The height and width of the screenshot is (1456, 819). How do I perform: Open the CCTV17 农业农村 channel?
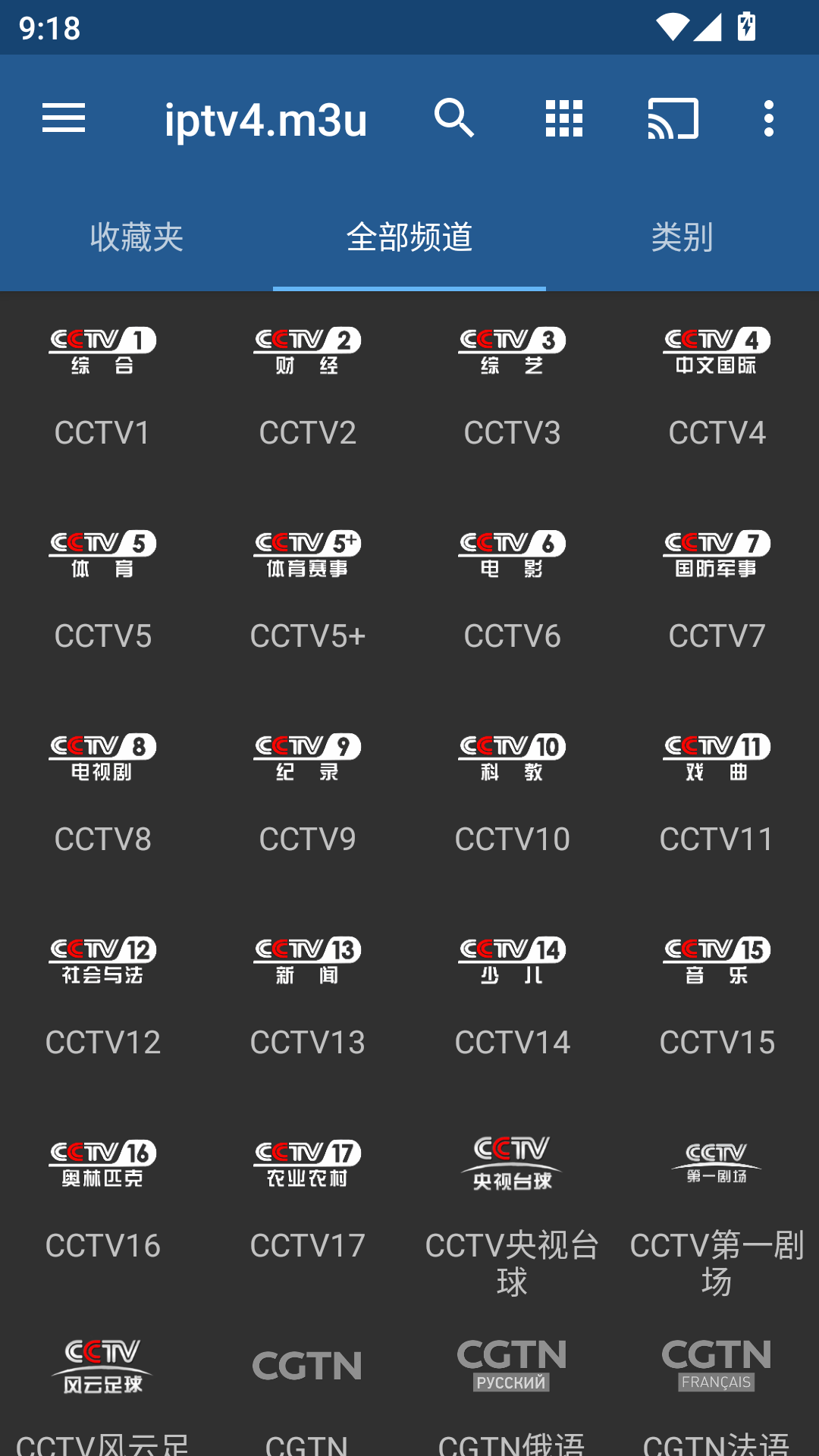[307, 1162]
